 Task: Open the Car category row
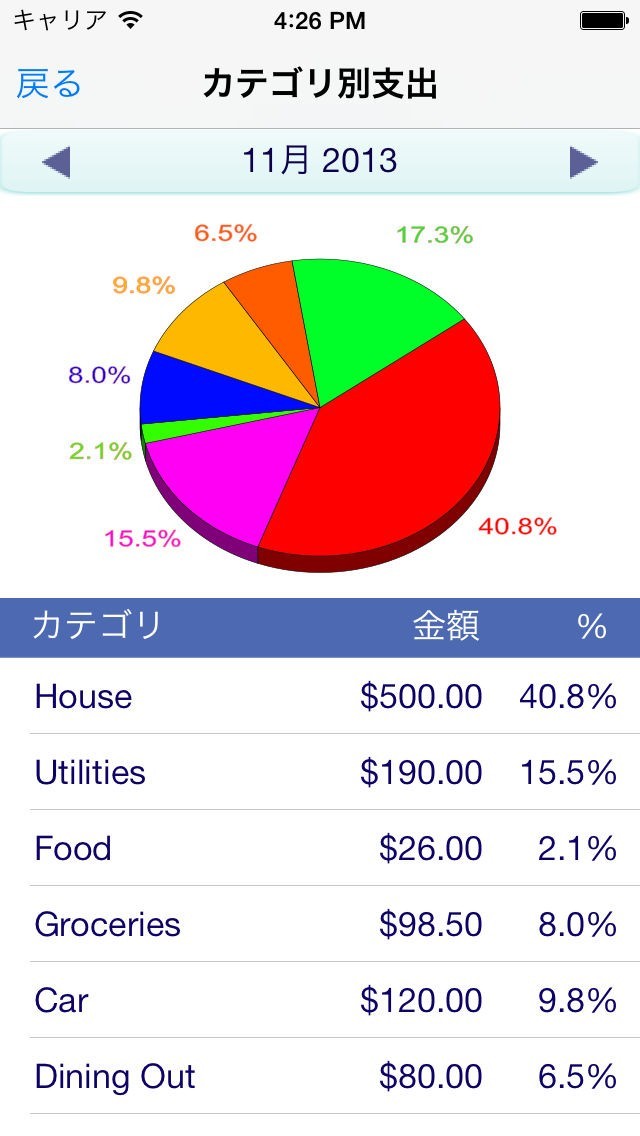[x=320, y=1000]
